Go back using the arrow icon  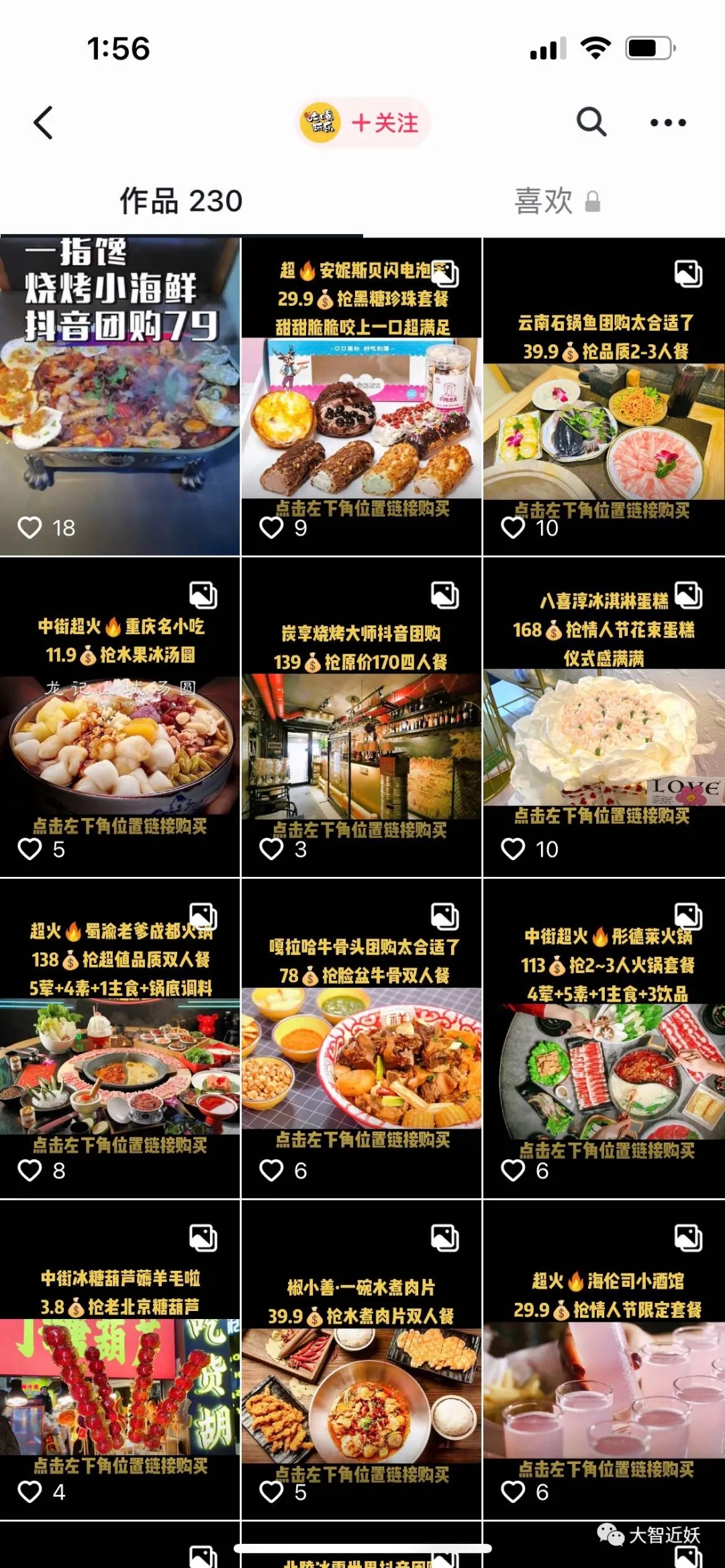(44, 123)
